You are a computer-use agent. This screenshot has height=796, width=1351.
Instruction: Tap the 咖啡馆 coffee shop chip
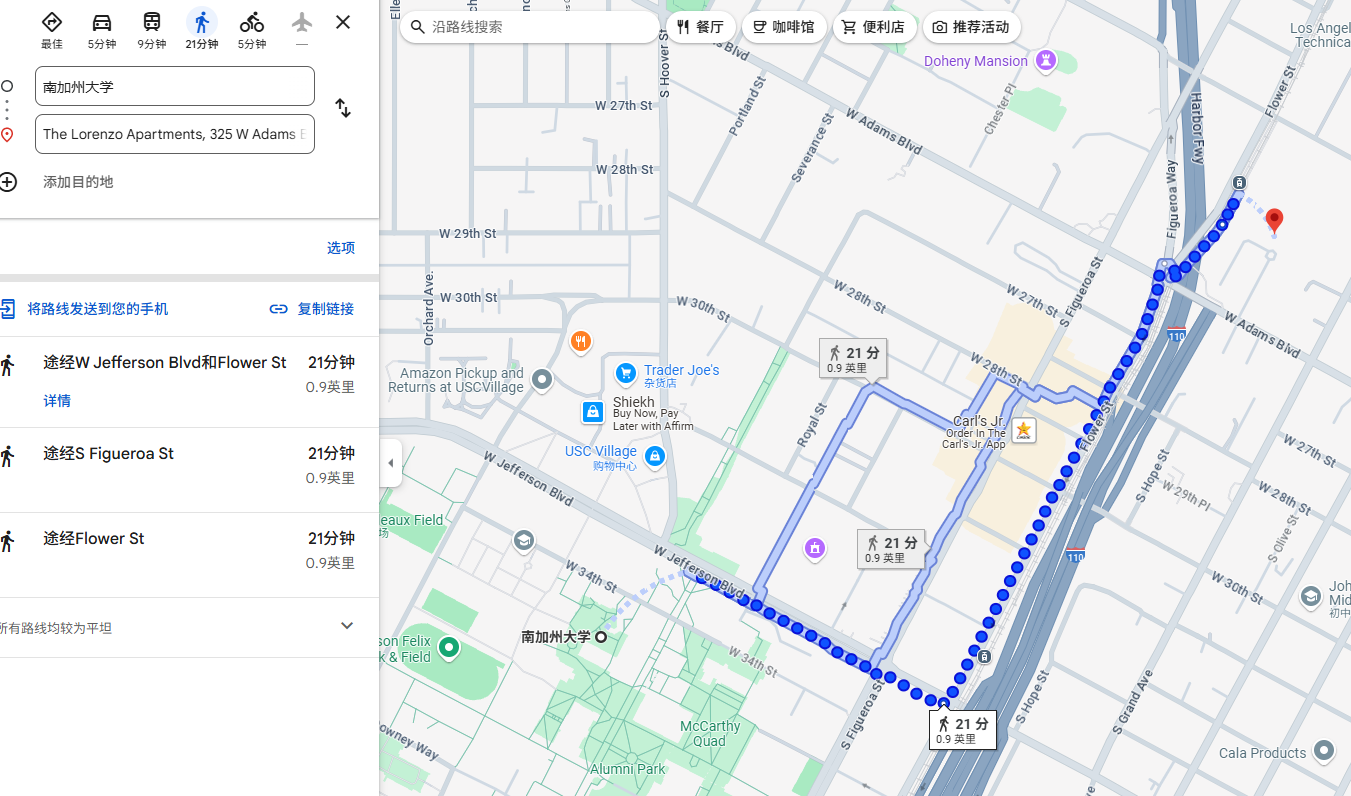coord(784,27)
